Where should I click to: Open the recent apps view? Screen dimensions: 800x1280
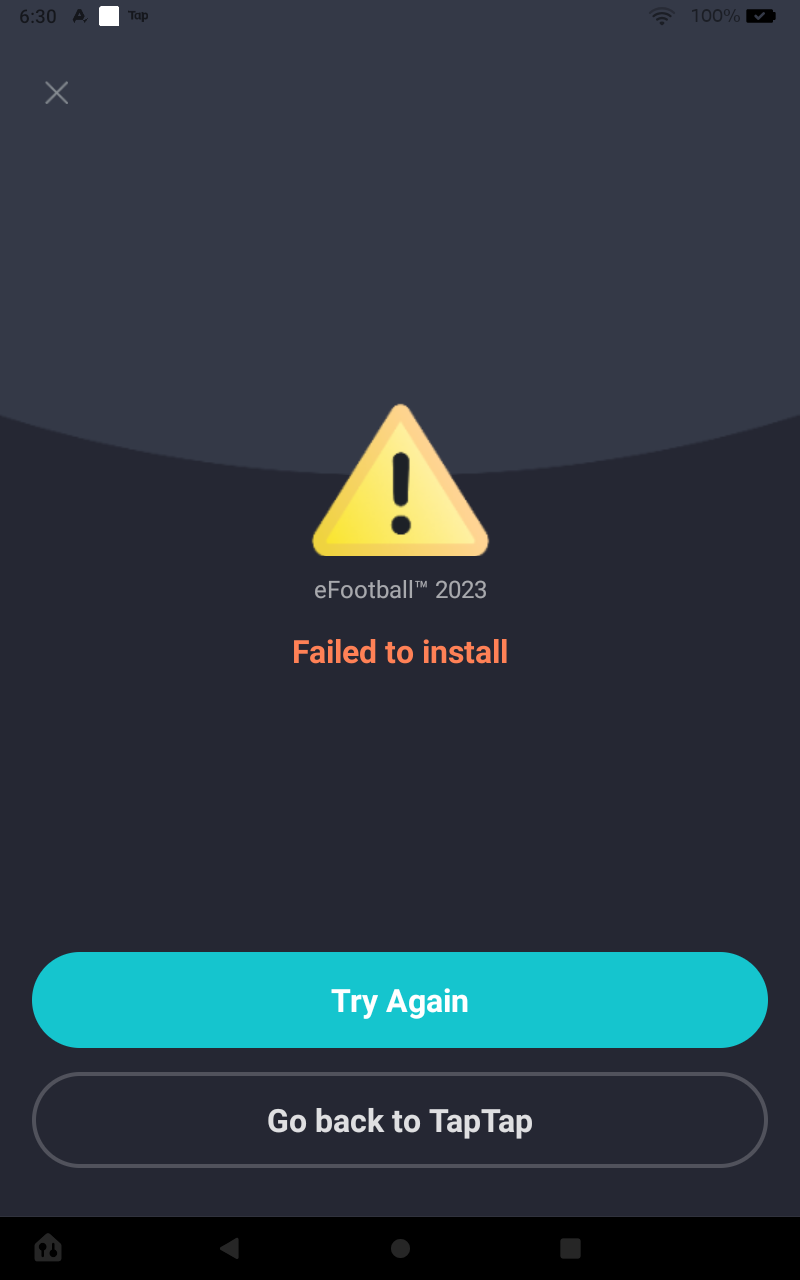[x=570, y=1247]
